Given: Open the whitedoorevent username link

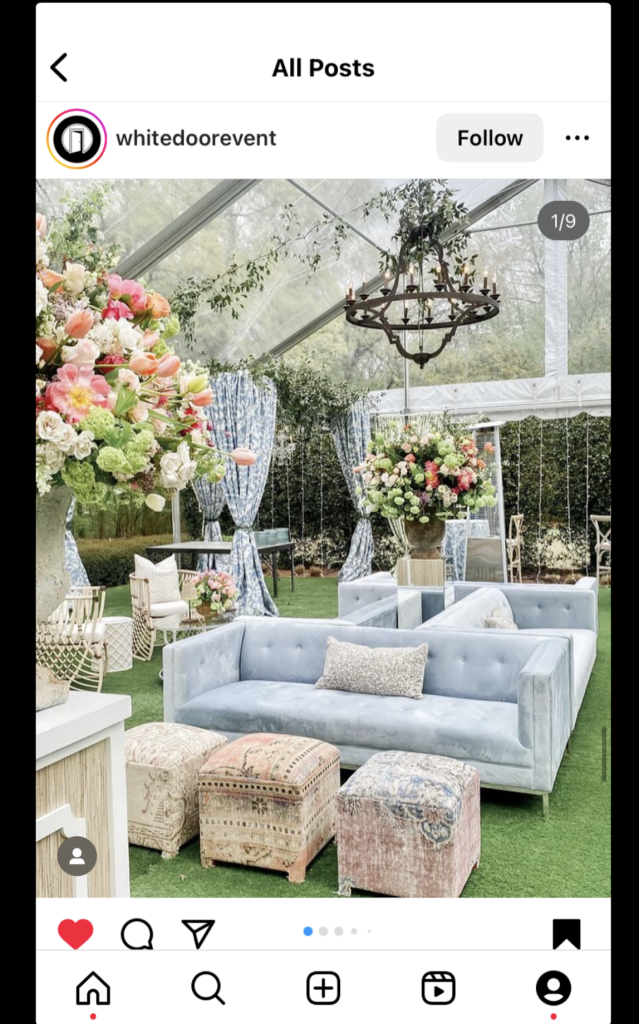Looking at the screenshot, I should [196, 138].
